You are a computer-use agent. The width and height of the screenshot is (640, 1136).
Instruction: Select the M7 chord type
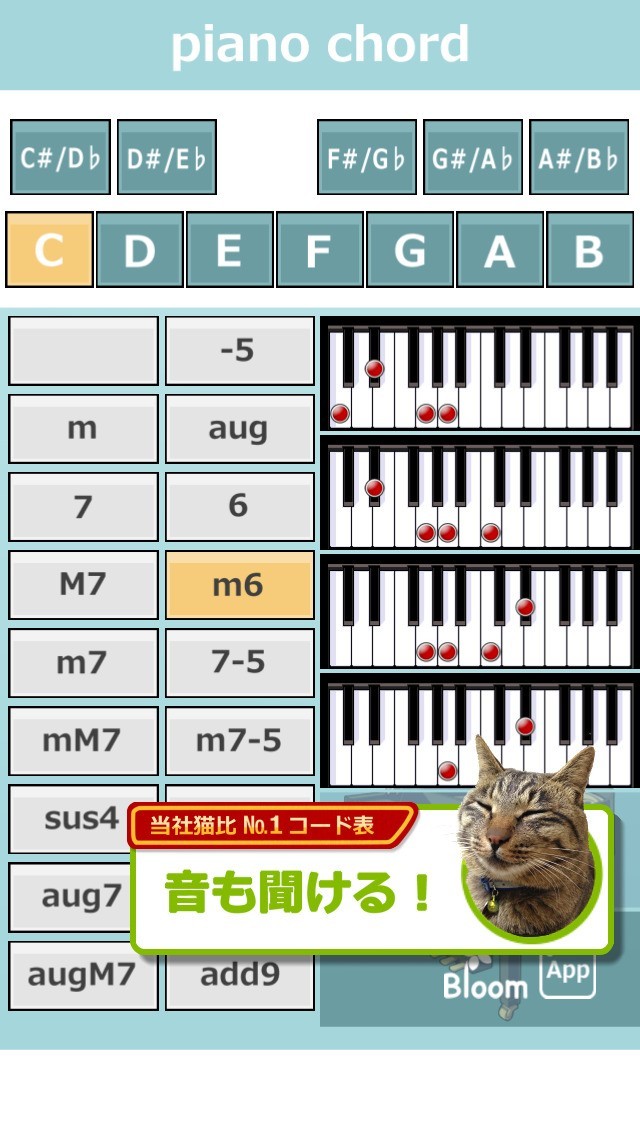[x=83, y=585]
